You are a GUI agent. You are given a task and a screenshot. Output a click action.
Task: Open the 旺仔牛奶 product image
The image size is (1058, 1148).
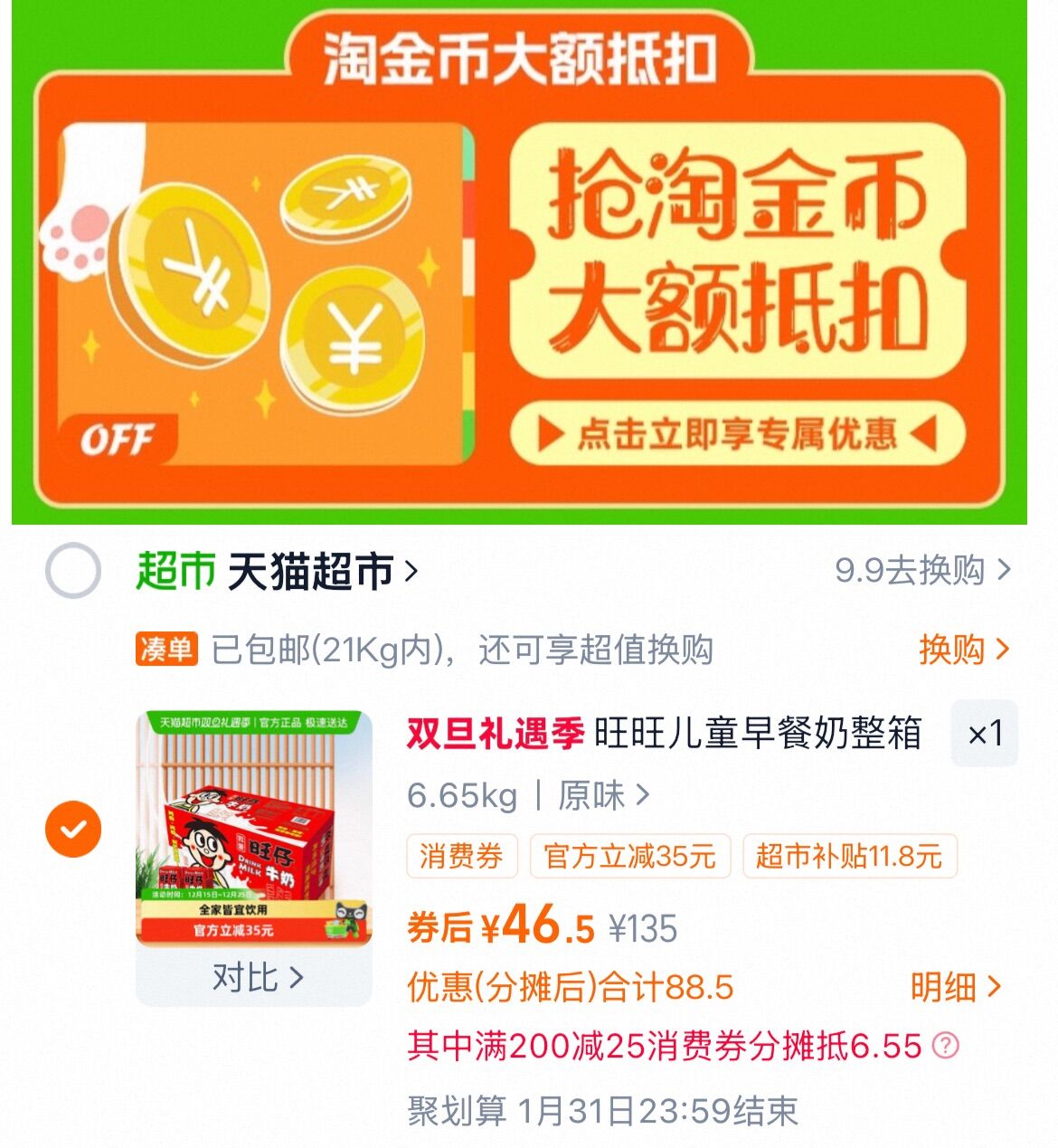tap(254, 828)
